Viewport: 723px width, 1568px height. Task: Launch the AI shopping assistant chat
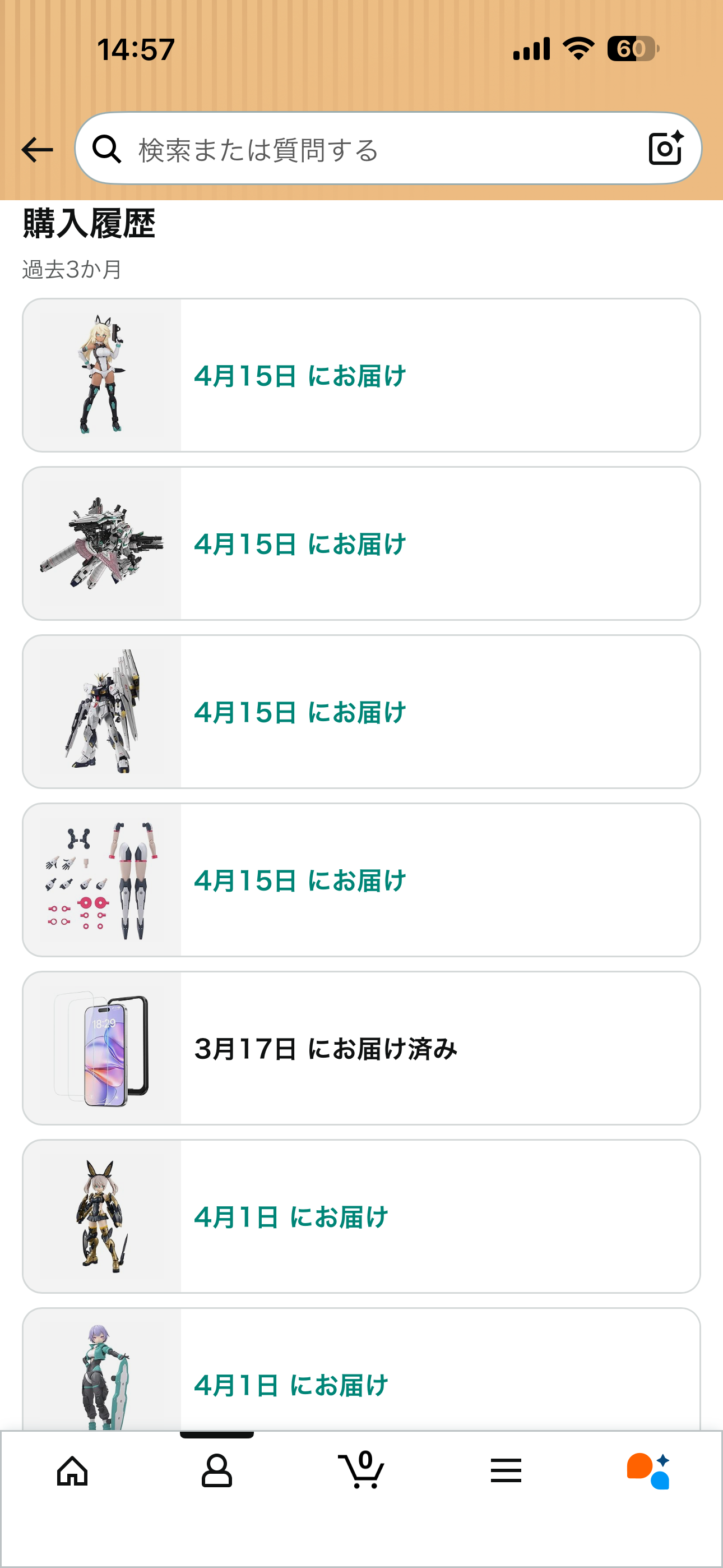pyautogui.click(x=649, y=1472)
